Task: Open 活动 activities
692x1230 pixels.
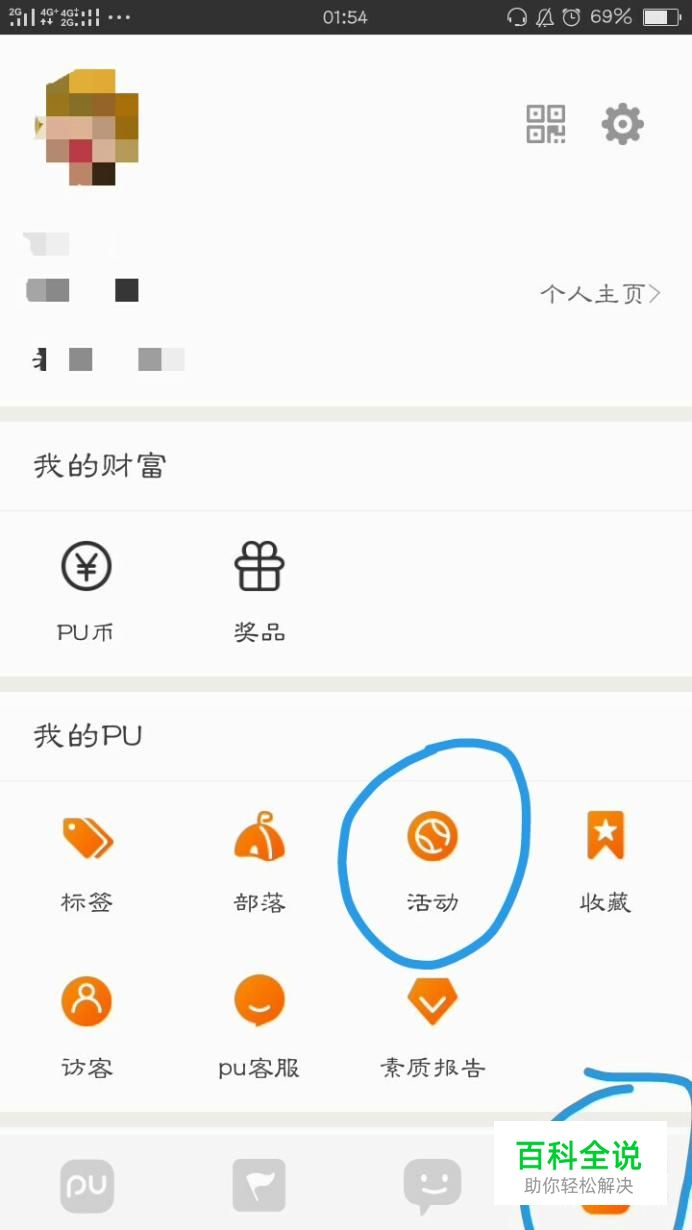Action: [432, 862]
